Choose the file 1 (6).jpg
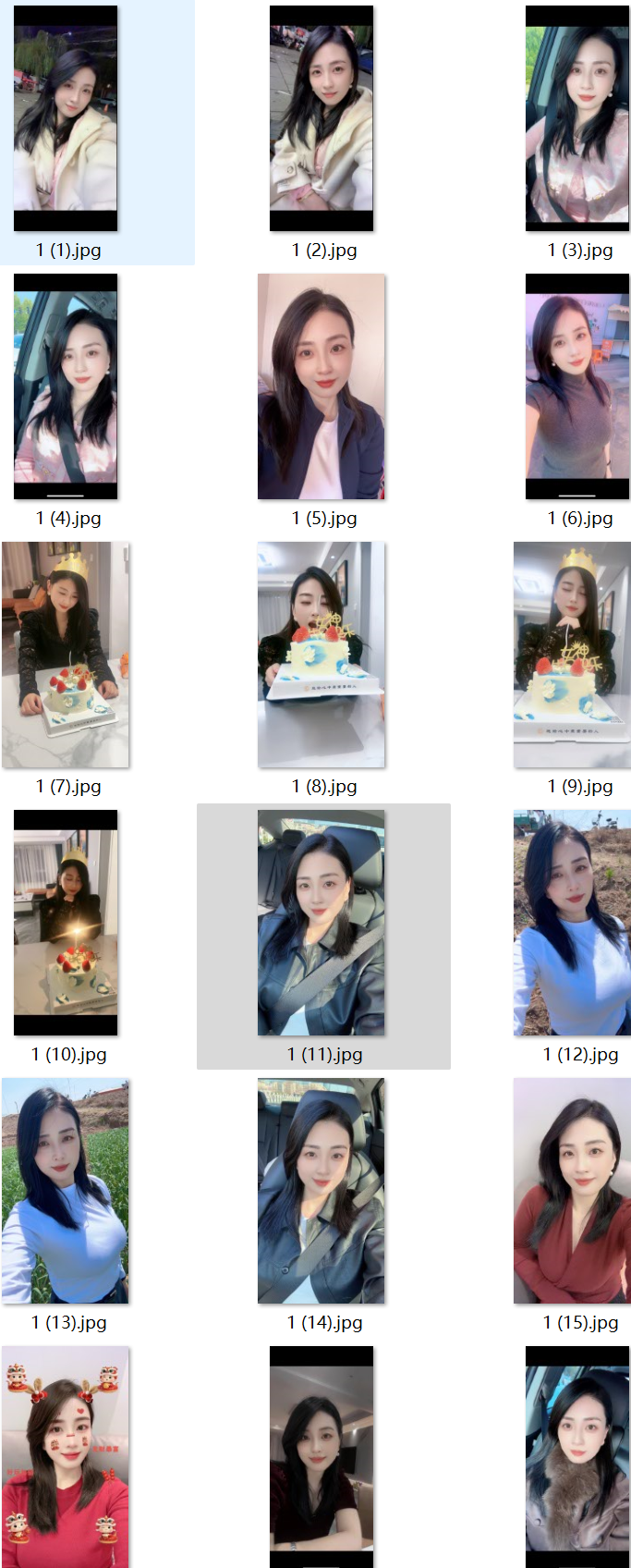 coord(577,386)
